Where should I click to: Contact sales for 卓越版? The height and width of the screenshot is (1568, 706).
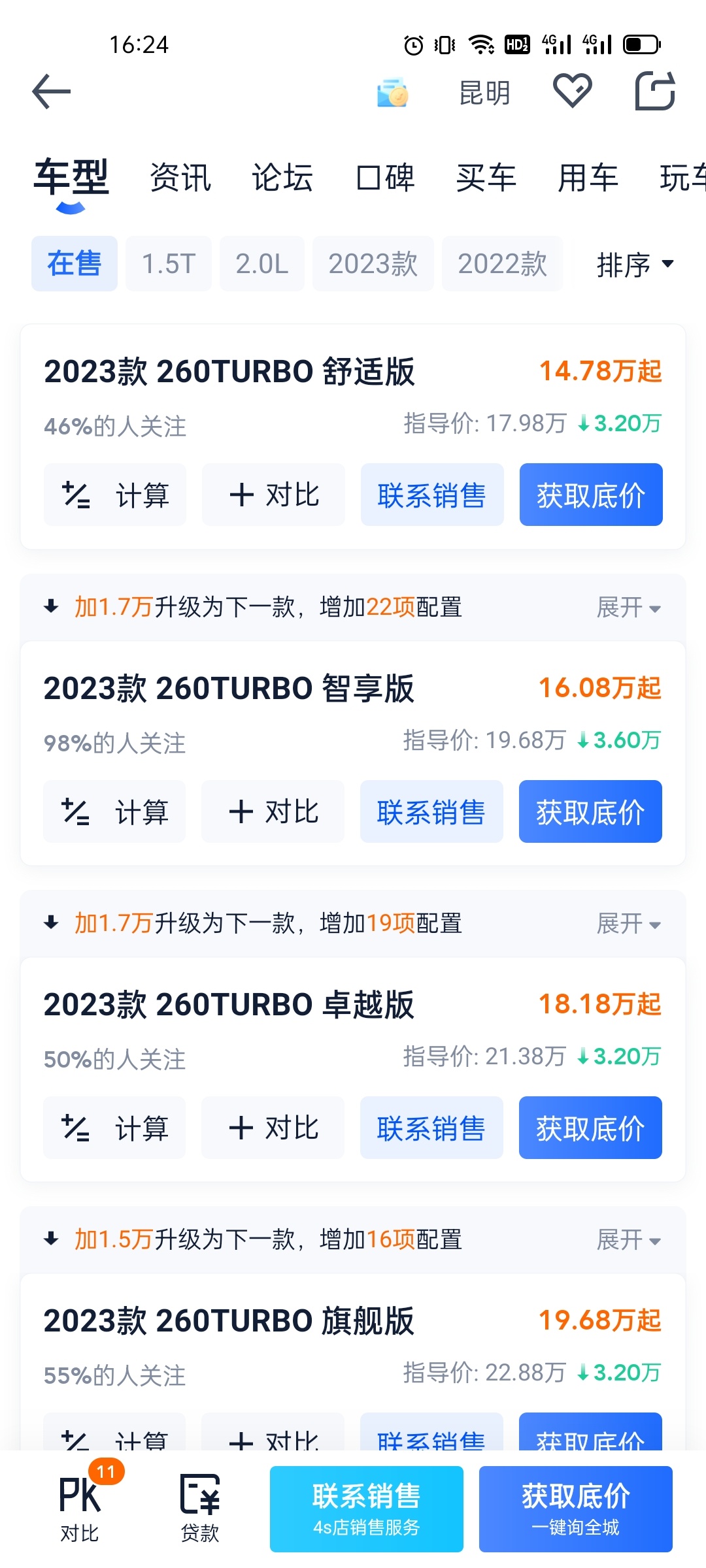pyautogui.click(x=431, y=1128)
